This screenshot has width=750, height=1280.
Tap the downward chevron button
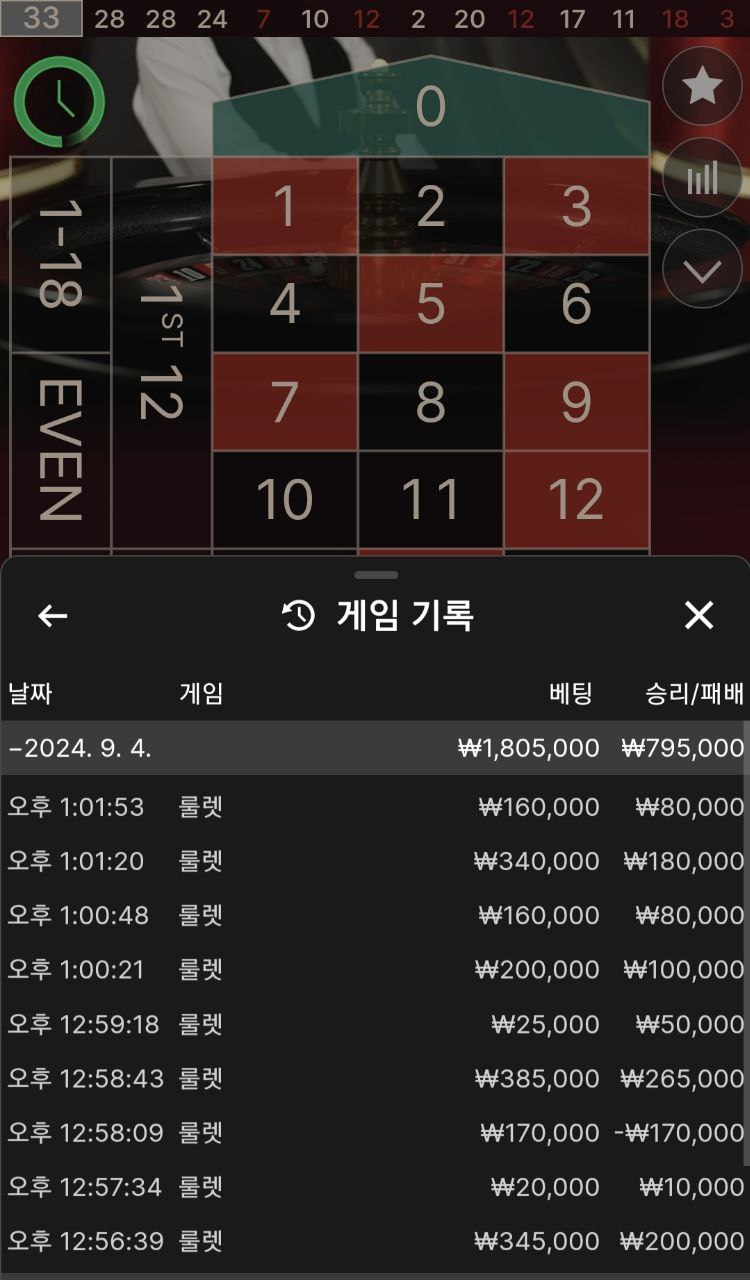[x=702, y=270]
